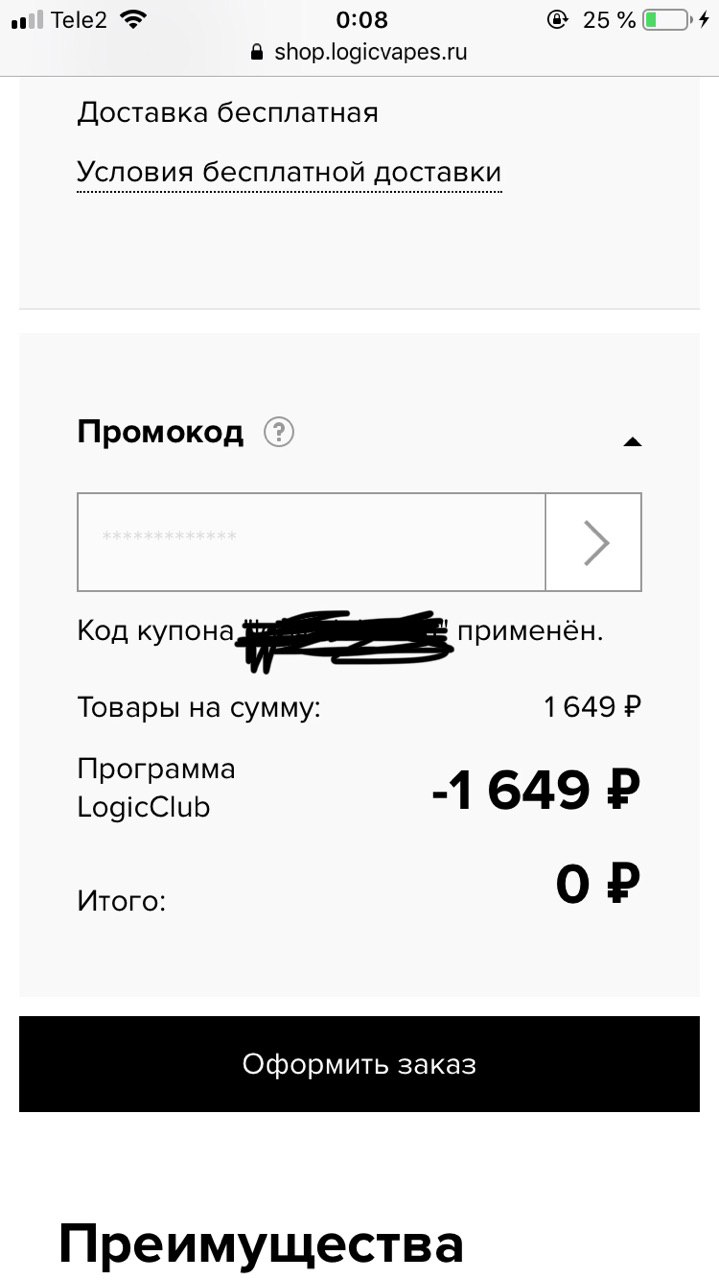Collapse the Промокод section arrow
719x1280 pixels.
tap(632, 441)
